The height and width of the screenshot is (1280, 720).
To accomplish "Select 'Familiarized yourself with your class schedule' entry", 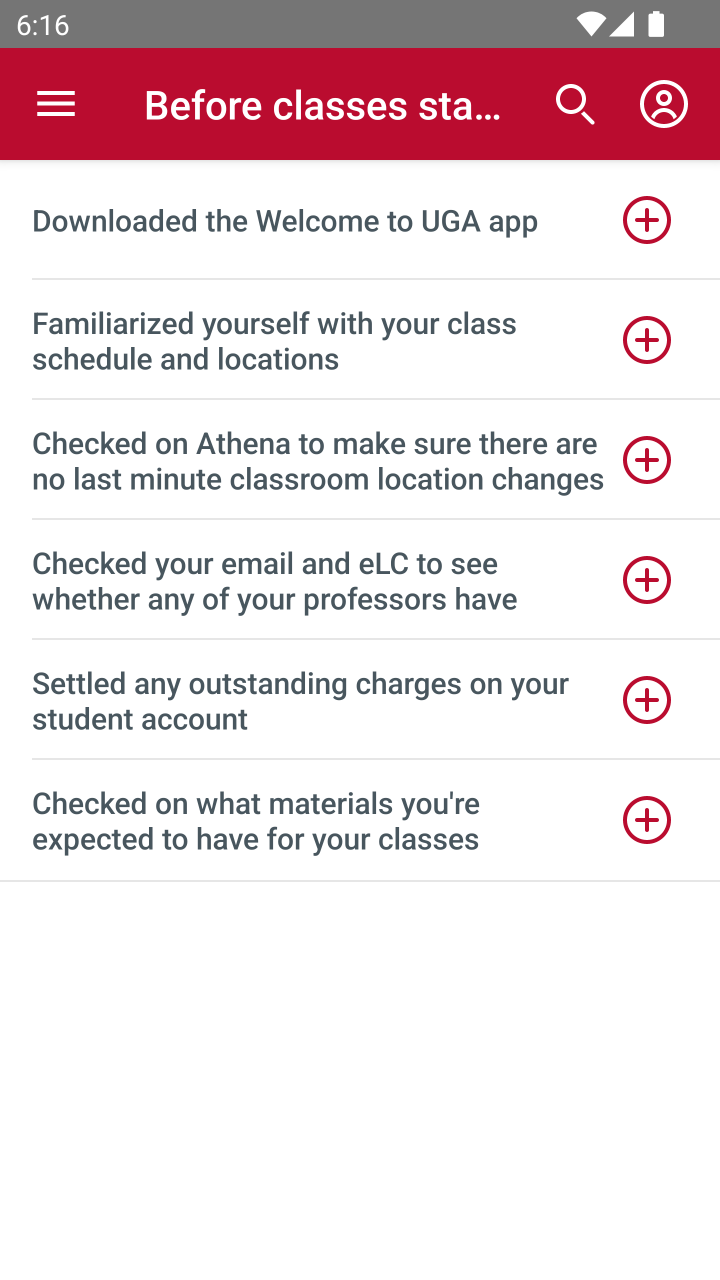I will tap(274, 340).
